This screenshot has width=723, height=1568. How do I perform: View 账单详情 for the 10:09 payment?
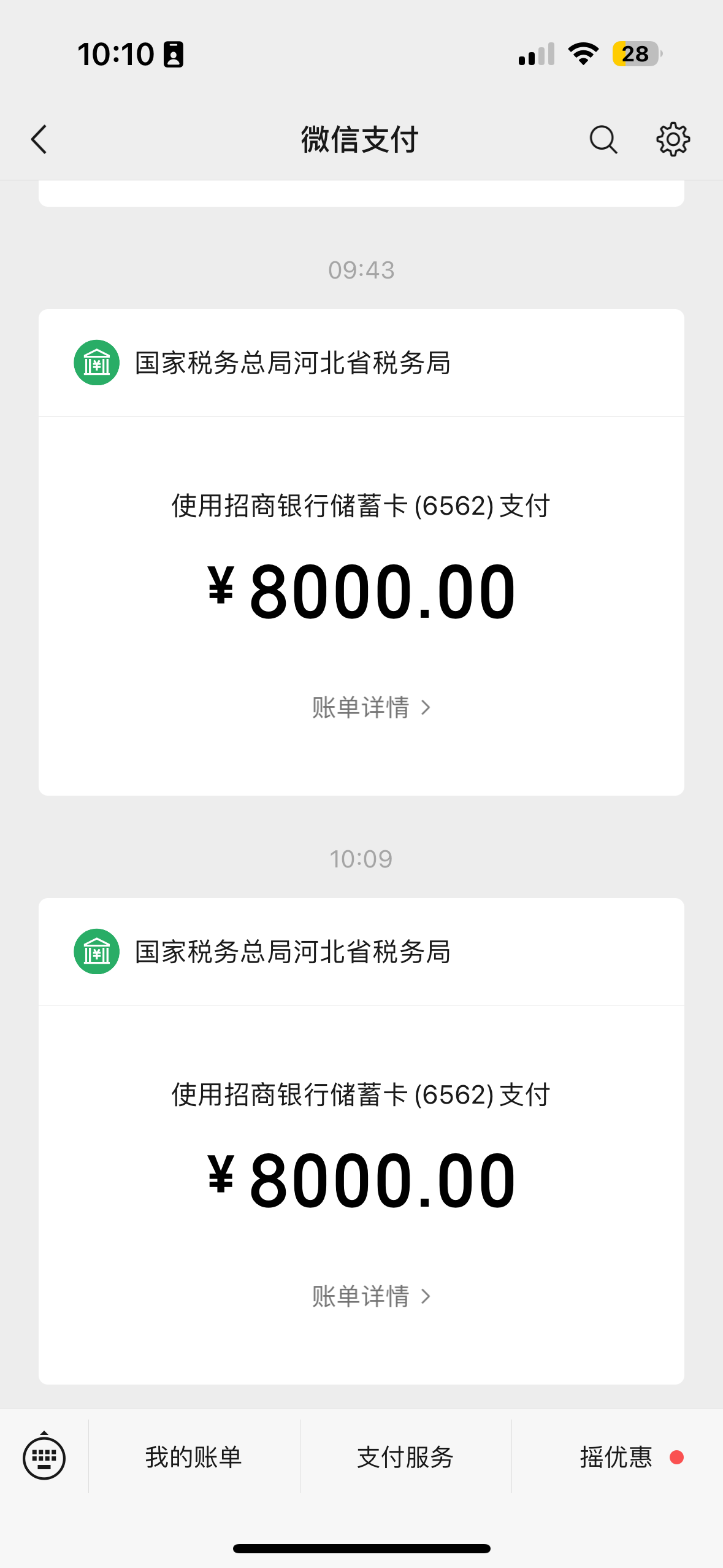point(371,1296)
